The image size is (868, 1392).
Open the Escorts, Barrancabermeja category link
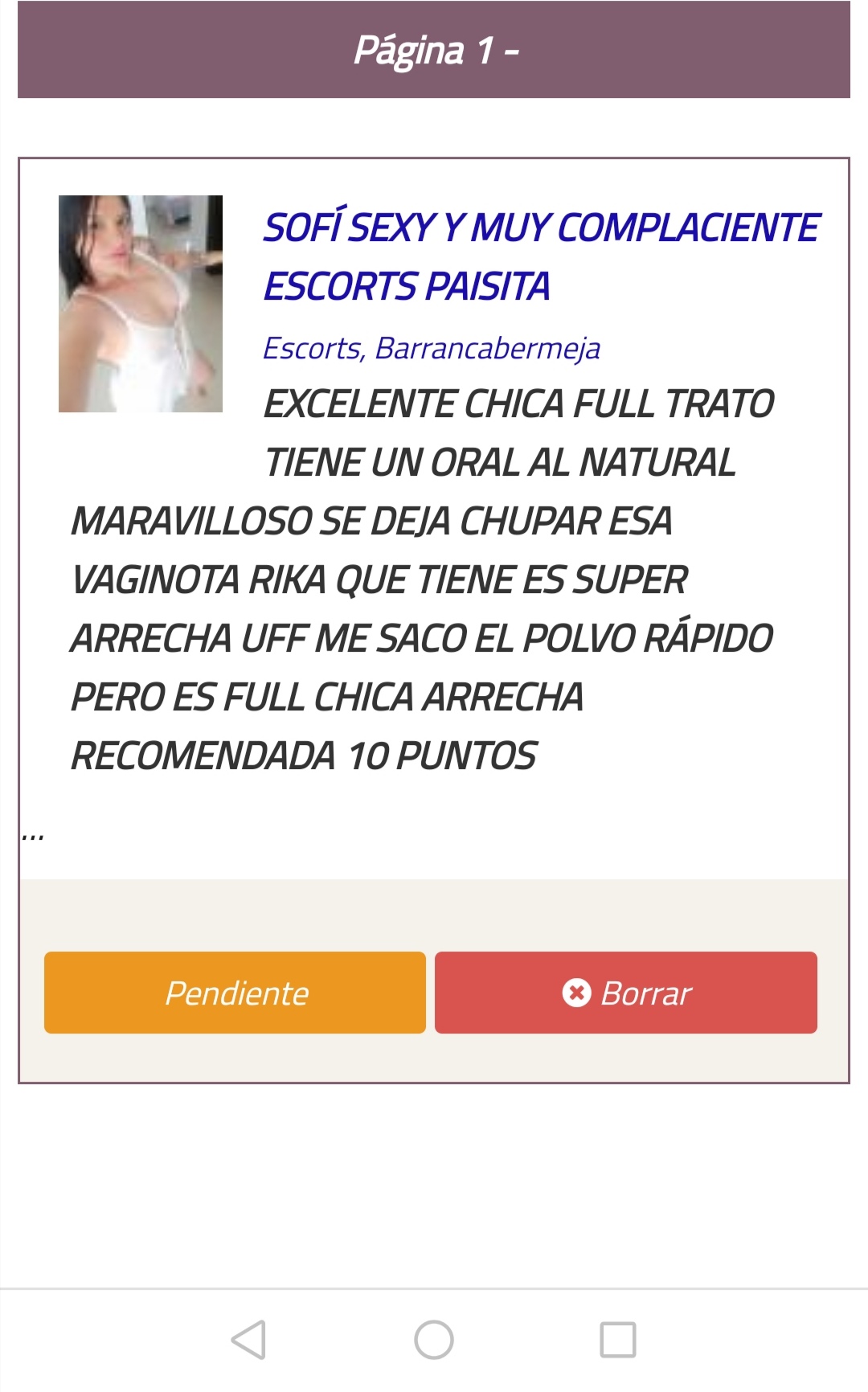(432, 349)
